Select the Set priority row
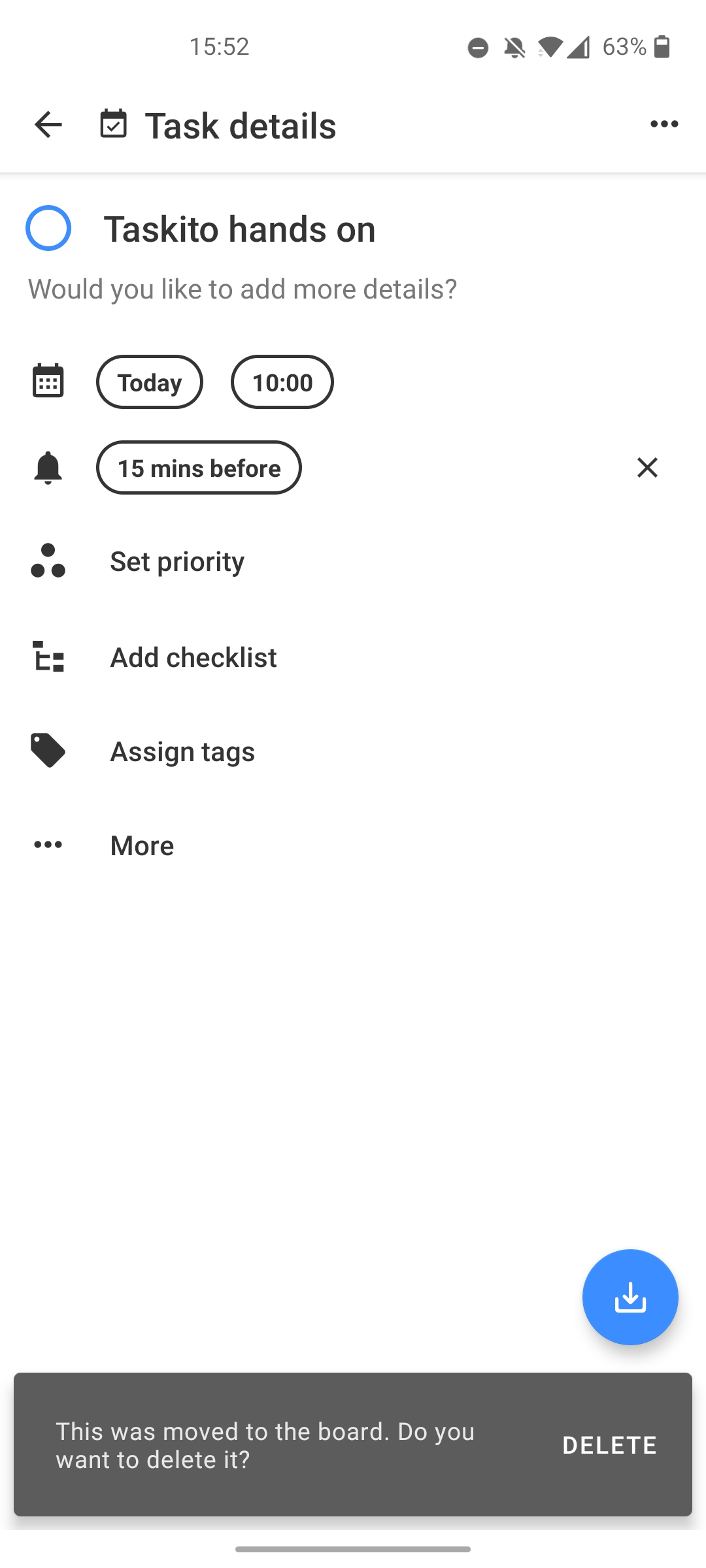This screenshot has height=1568, width=706. [x=177, y=561]
